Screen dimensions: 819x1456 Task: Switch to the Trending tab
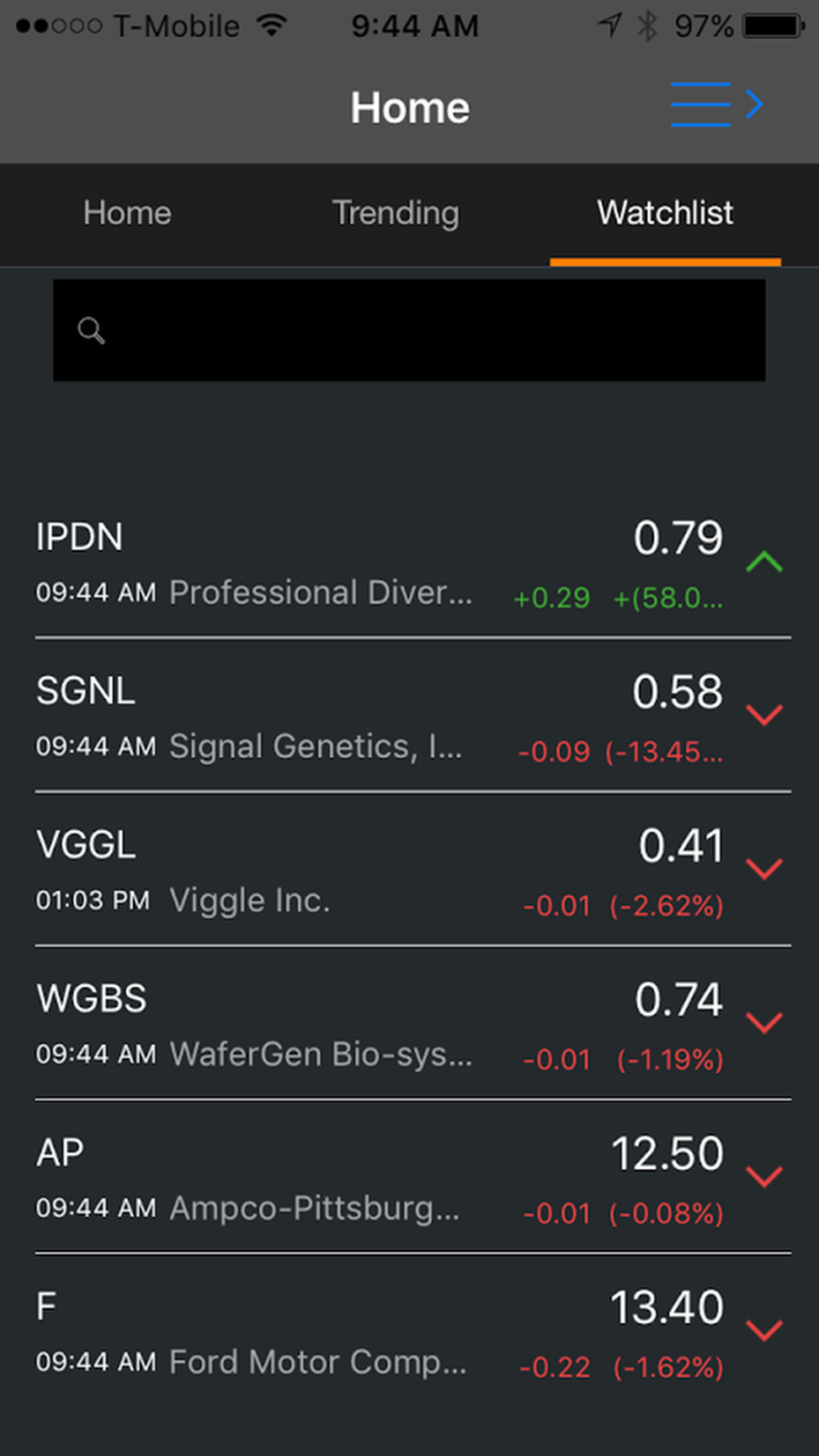[x=396, y=213]
